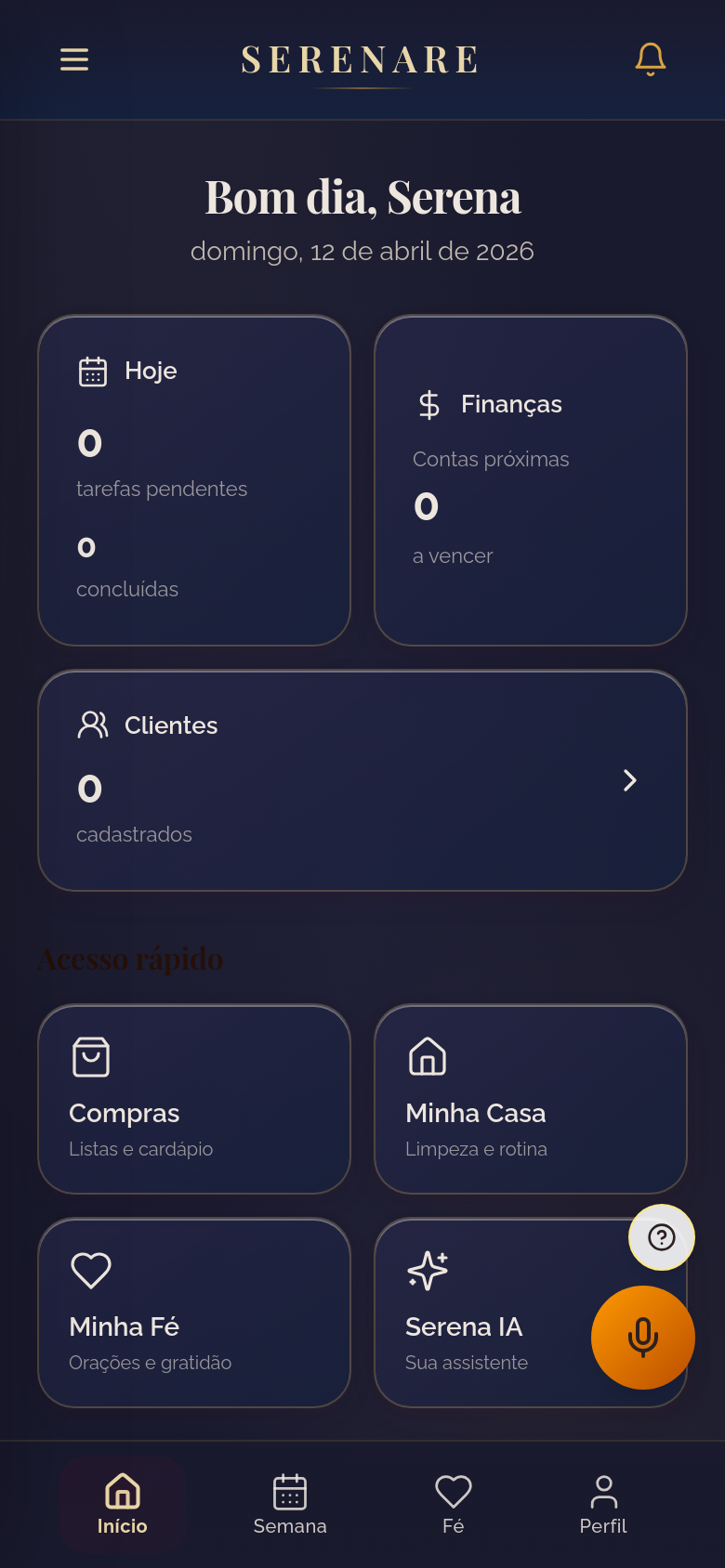Switch to the Perfil tab
The width and height of the screenshot is (725, 1568).
click(603, 1504)
